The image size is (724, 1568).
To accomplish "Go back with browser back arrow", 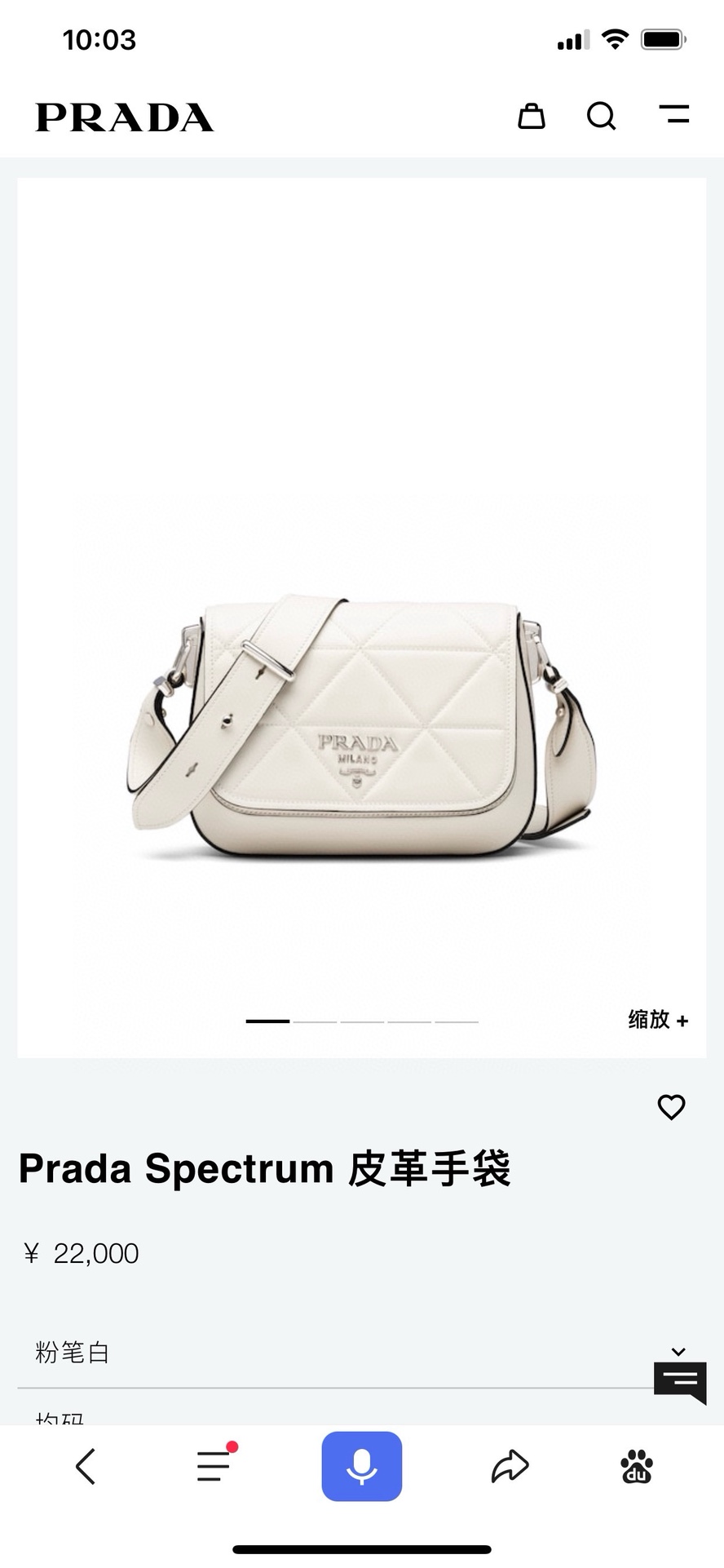I will coord(86,1466).
